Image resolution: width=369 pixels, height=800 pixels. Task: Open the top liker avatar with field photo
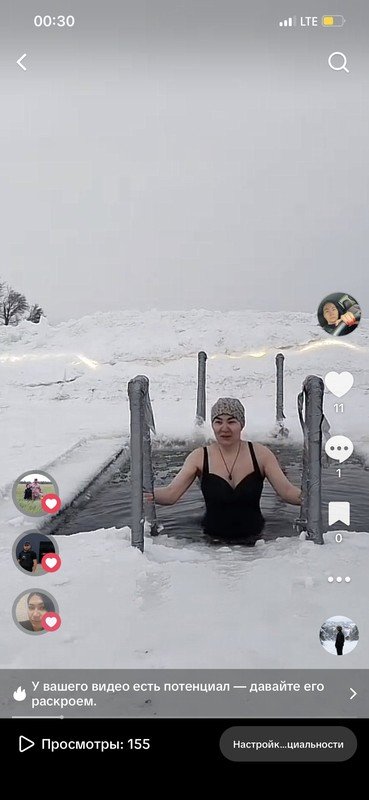tap(36, 493)
